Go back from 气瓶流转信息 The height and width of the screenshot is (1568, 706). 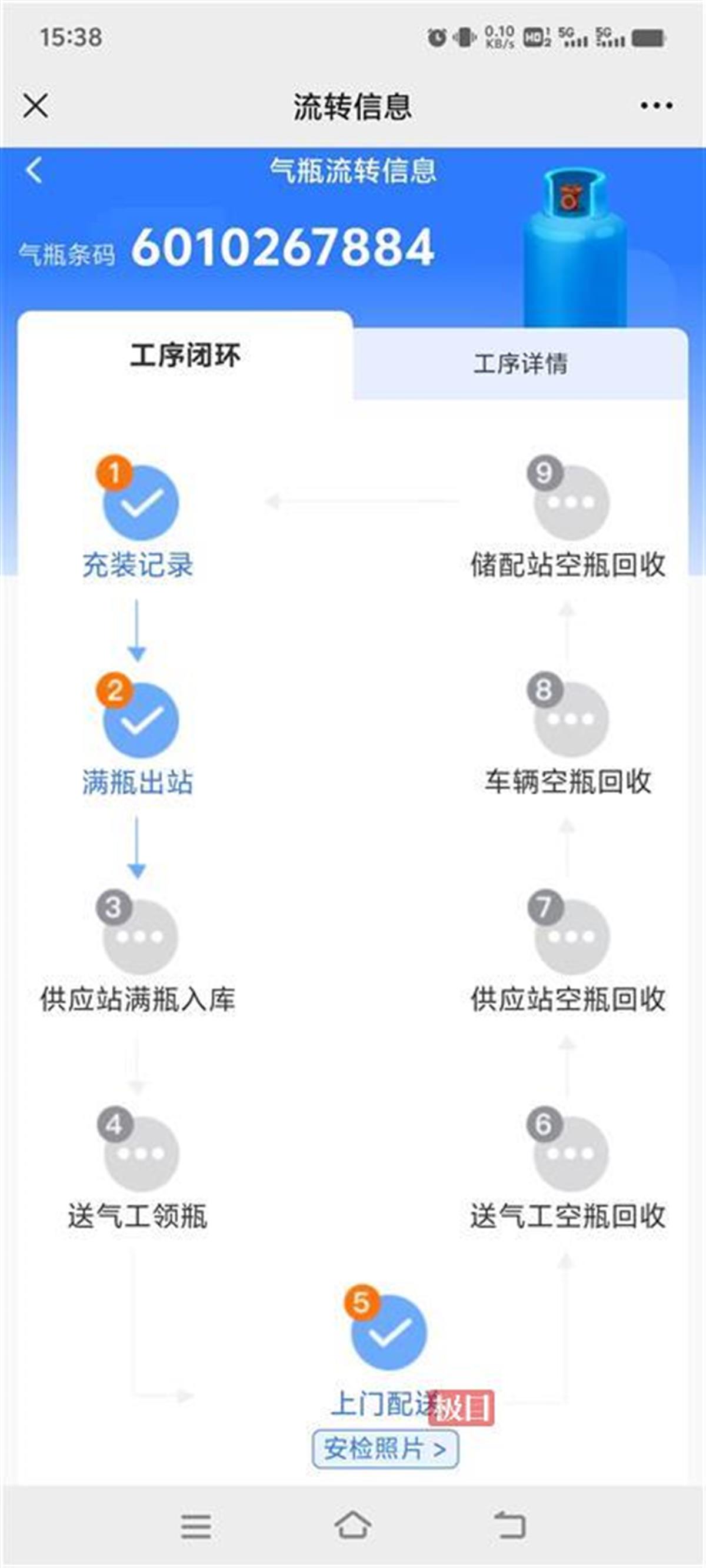tap(35, 170)
